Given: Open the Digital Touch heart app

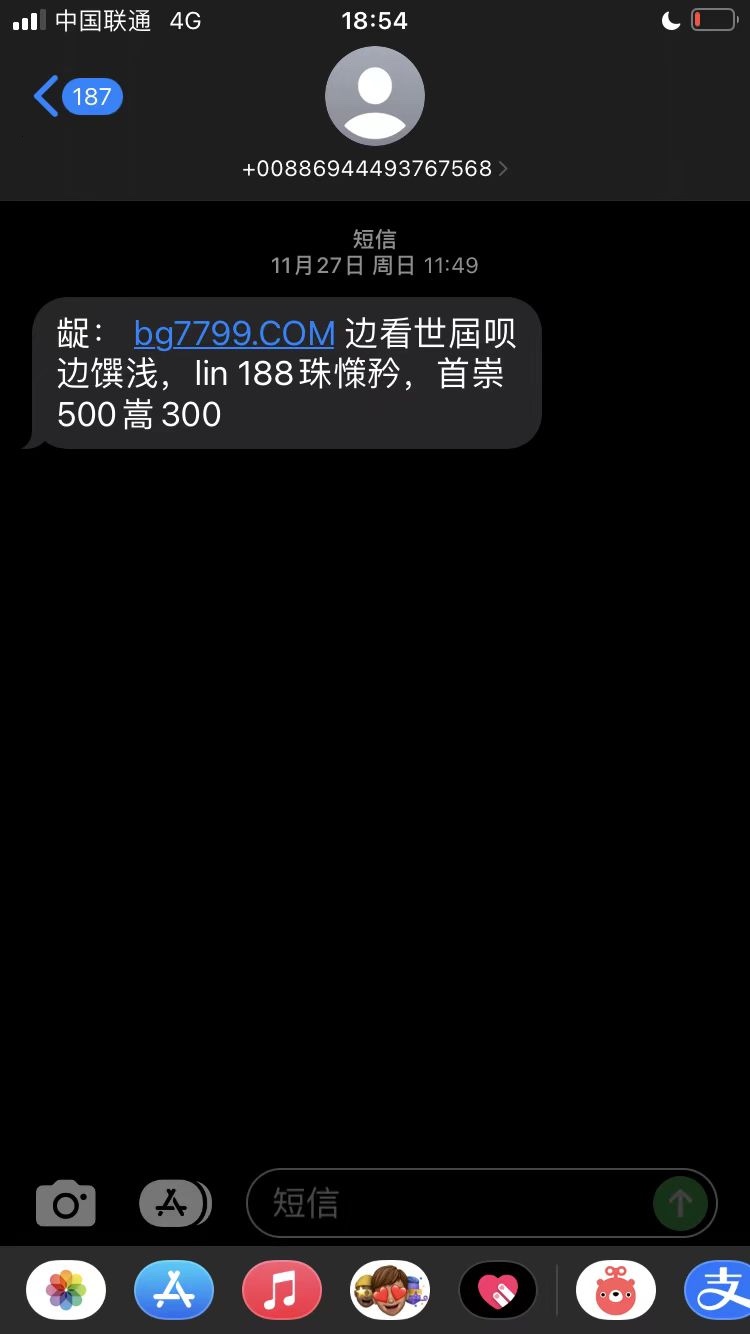Looking at the screenshot, I should pos(498,1290).
